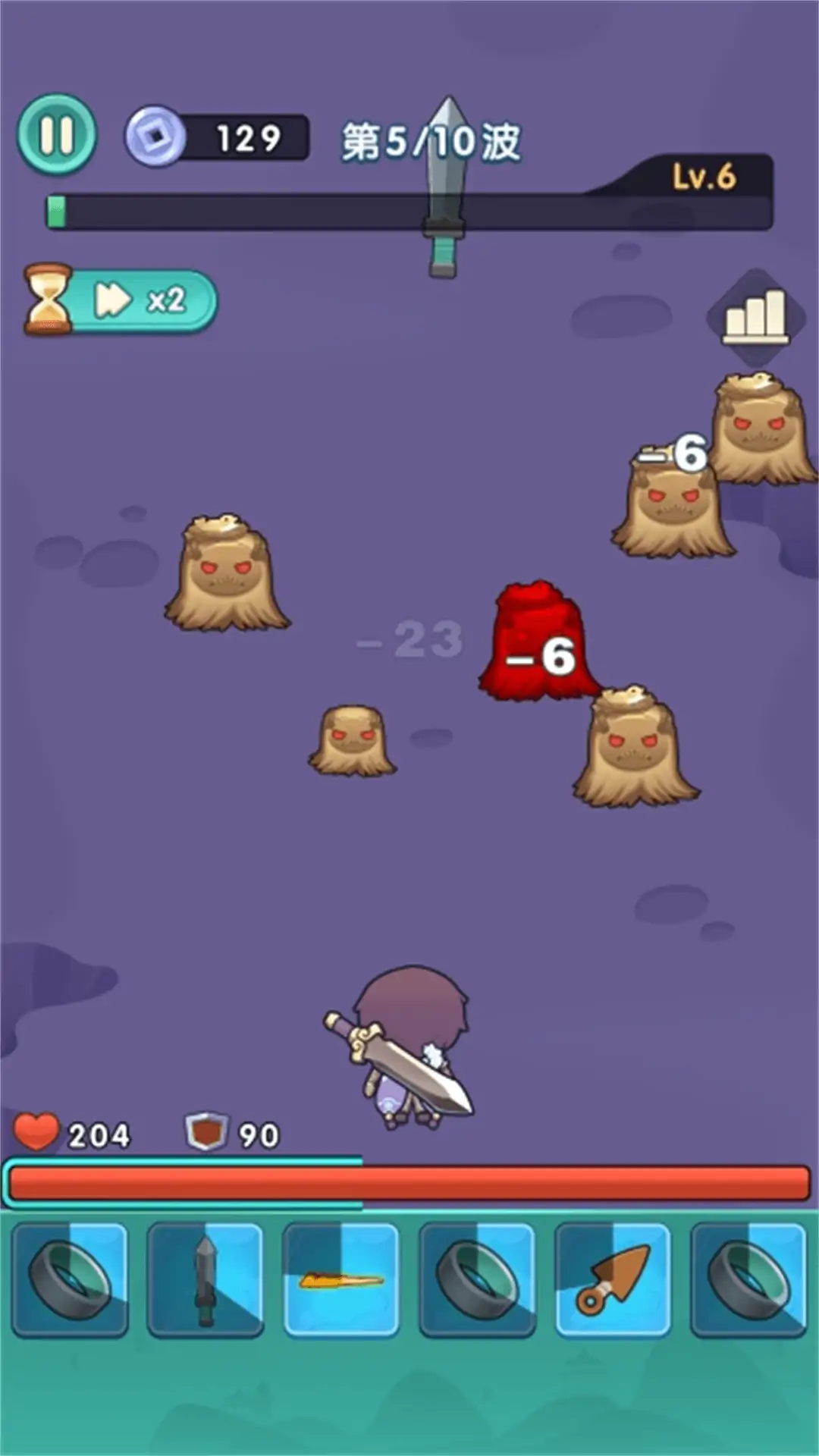This screenshot has height=1456, width=819.
Task: Use the kunai dagger skill slot
Action: click(613, 1280)
